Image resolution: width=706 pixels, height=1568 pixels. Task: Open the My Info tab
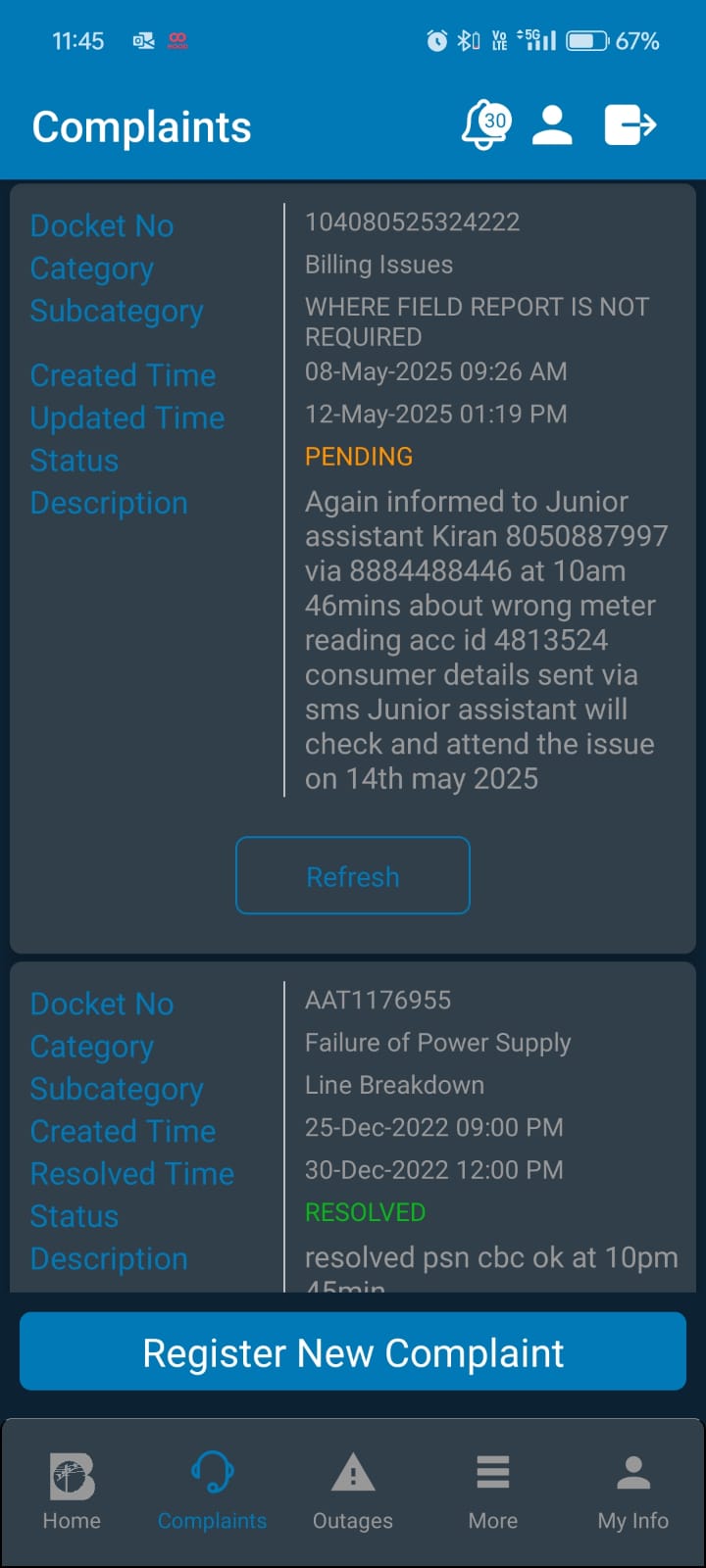633,1491
